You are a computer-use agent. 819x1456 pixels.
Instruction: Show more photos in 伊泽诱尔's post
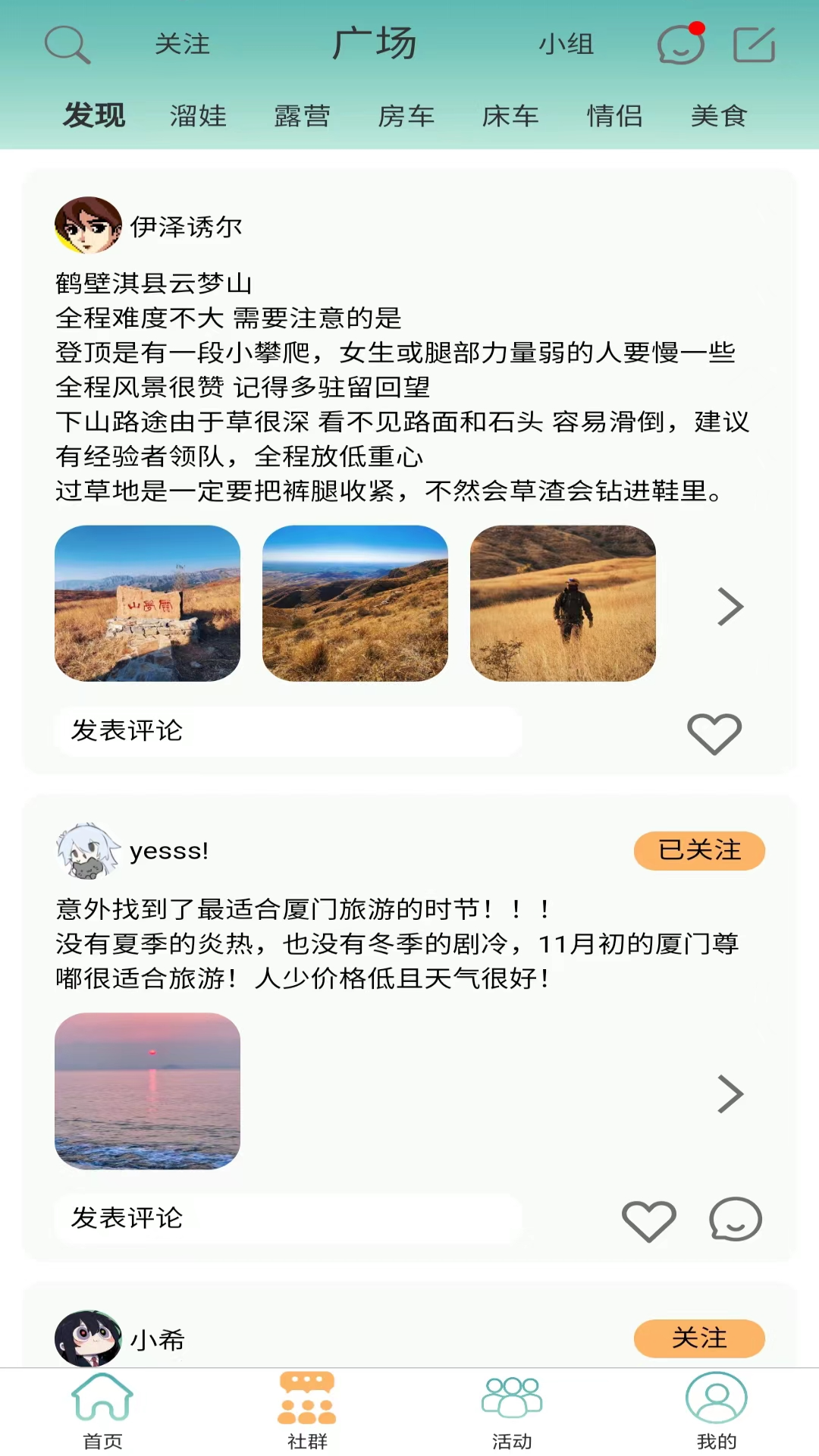pos(730,607)
